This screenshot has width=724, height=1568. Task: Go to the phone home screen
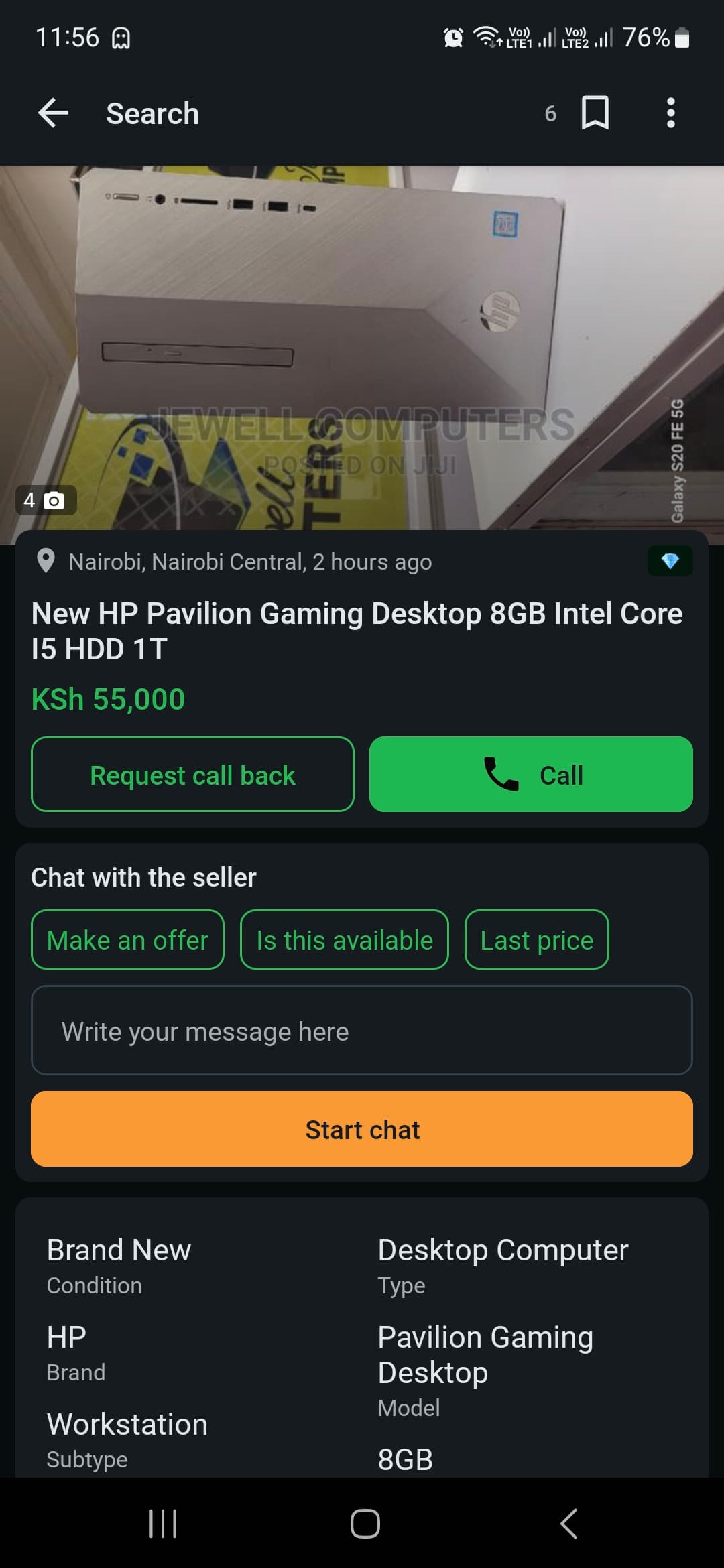pyautogui.click(x=365, y=1523)
